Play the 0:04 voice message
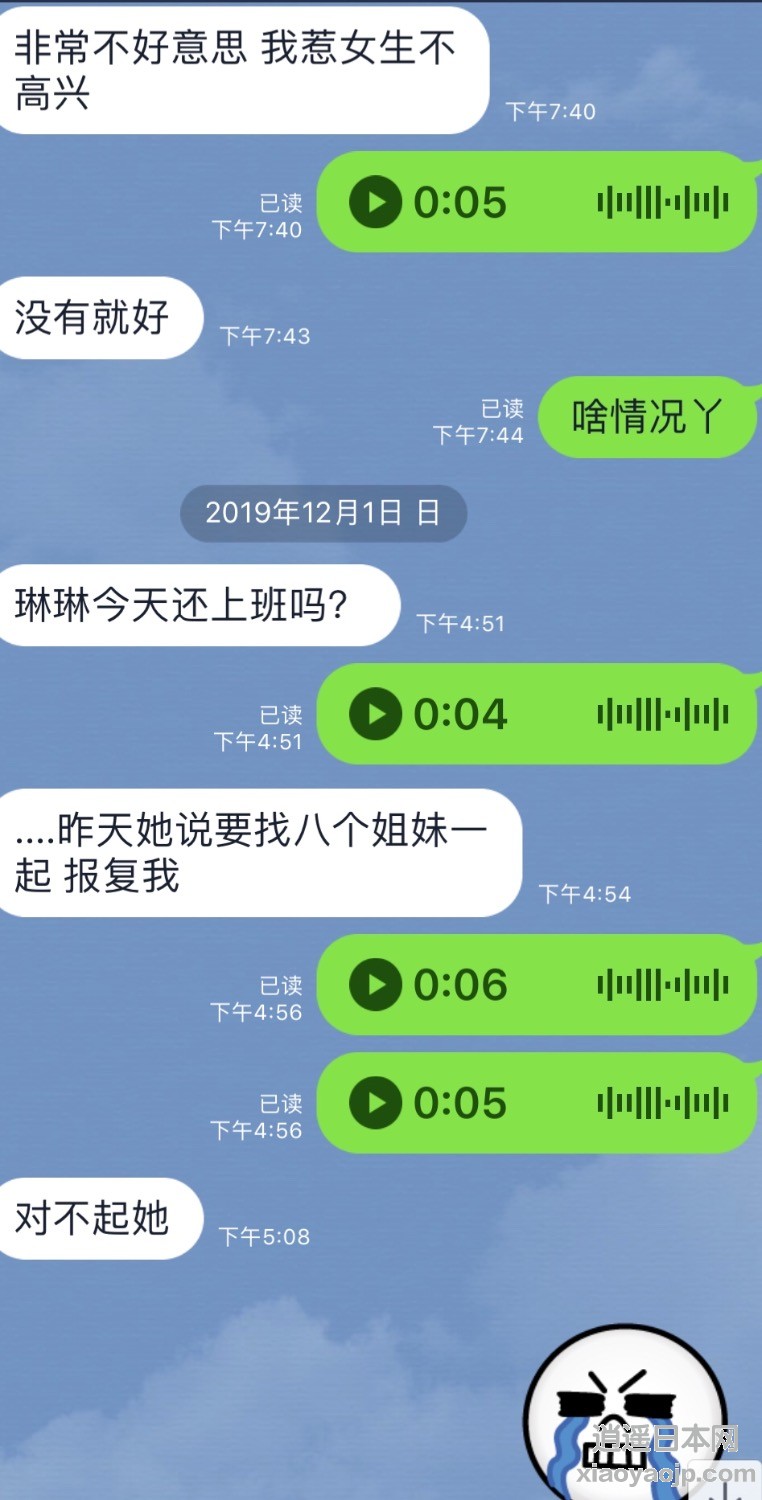 [x=375, y=714]
